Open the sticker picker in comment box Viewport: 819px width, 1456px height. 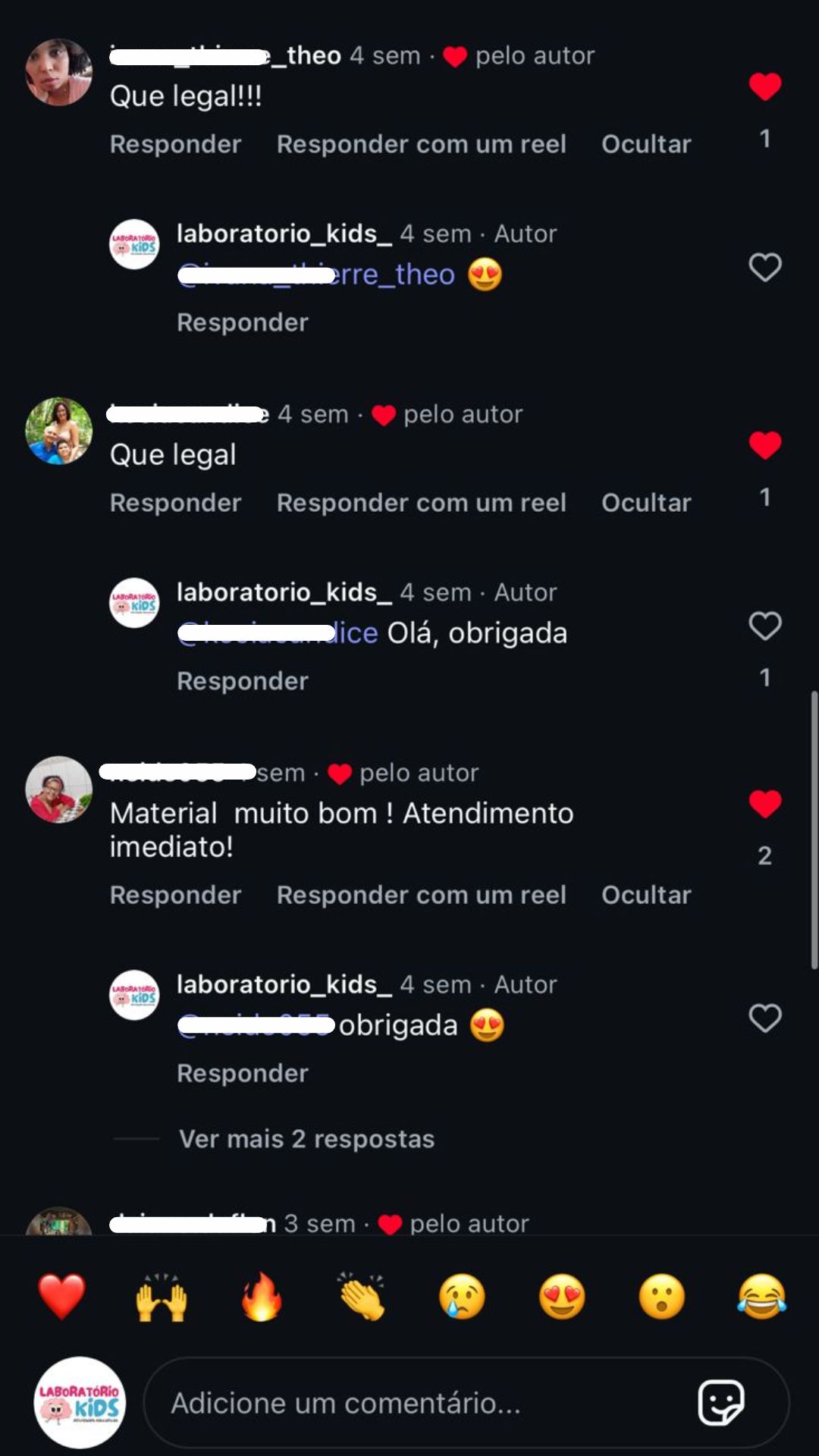[x=721, y=1403]
